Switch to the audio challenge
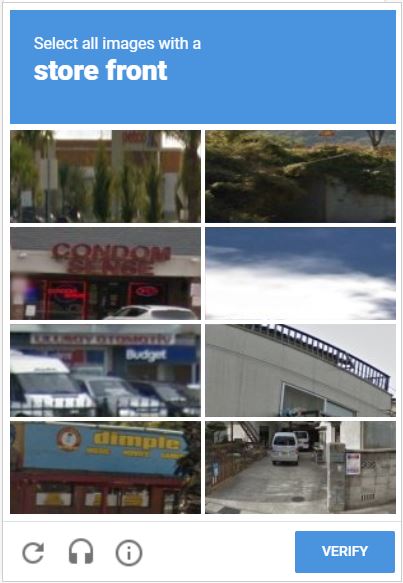 coord(81,552)
